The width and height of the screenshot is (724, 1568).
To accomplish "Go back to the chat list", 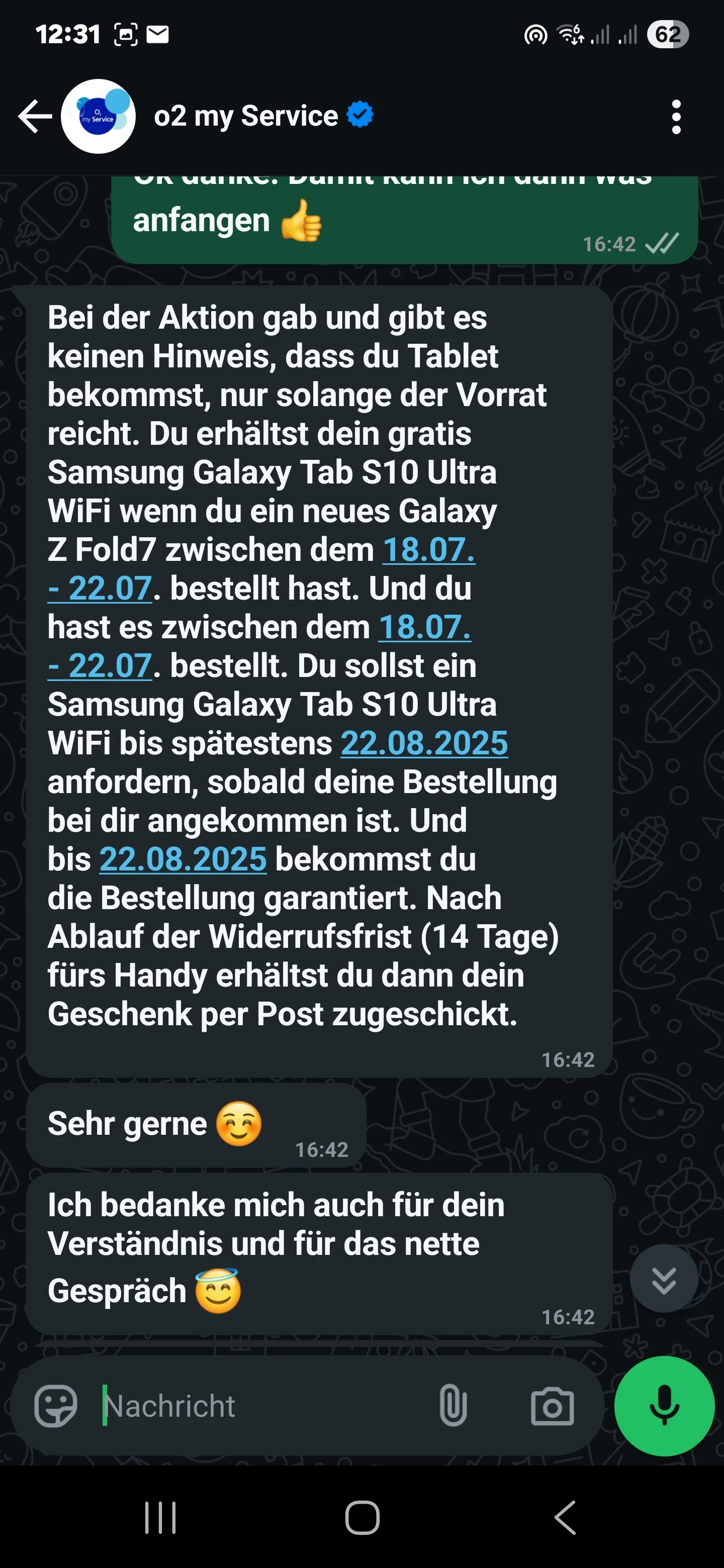I will tap(35, 116).
